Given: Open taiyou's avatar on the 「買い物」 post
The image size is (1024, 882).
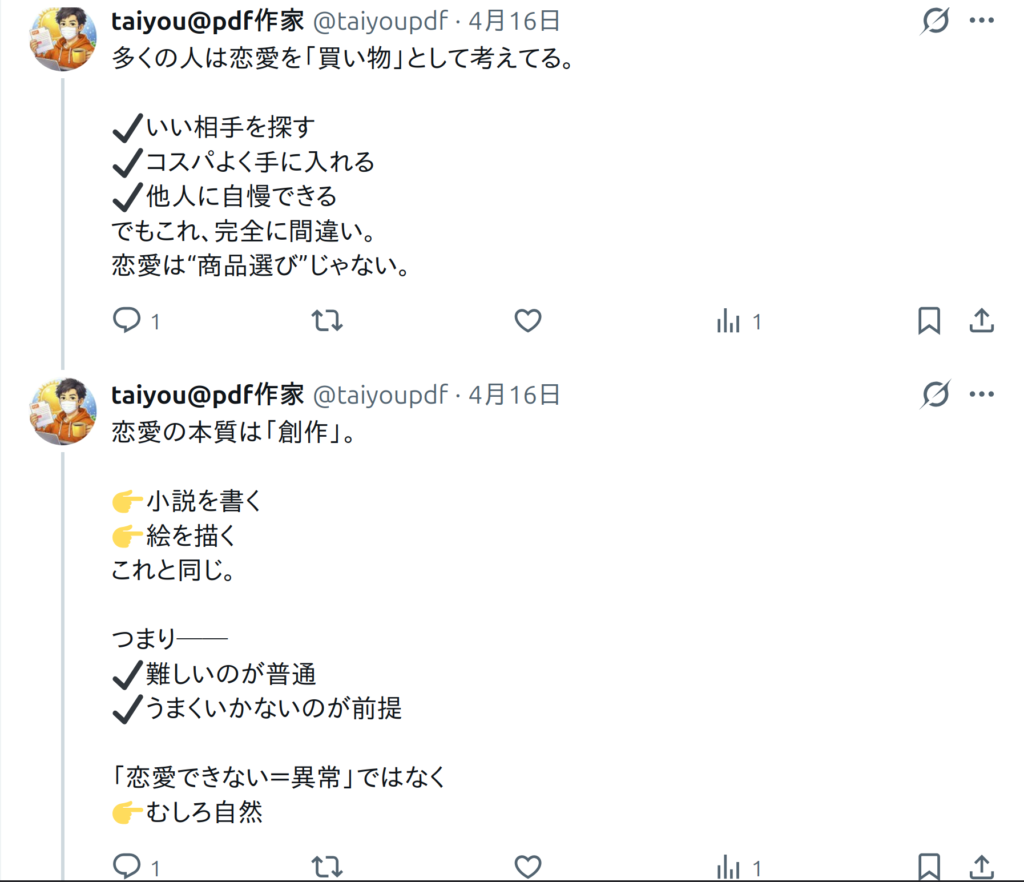Looking at the screenshot, I should (x=65, y=37).
